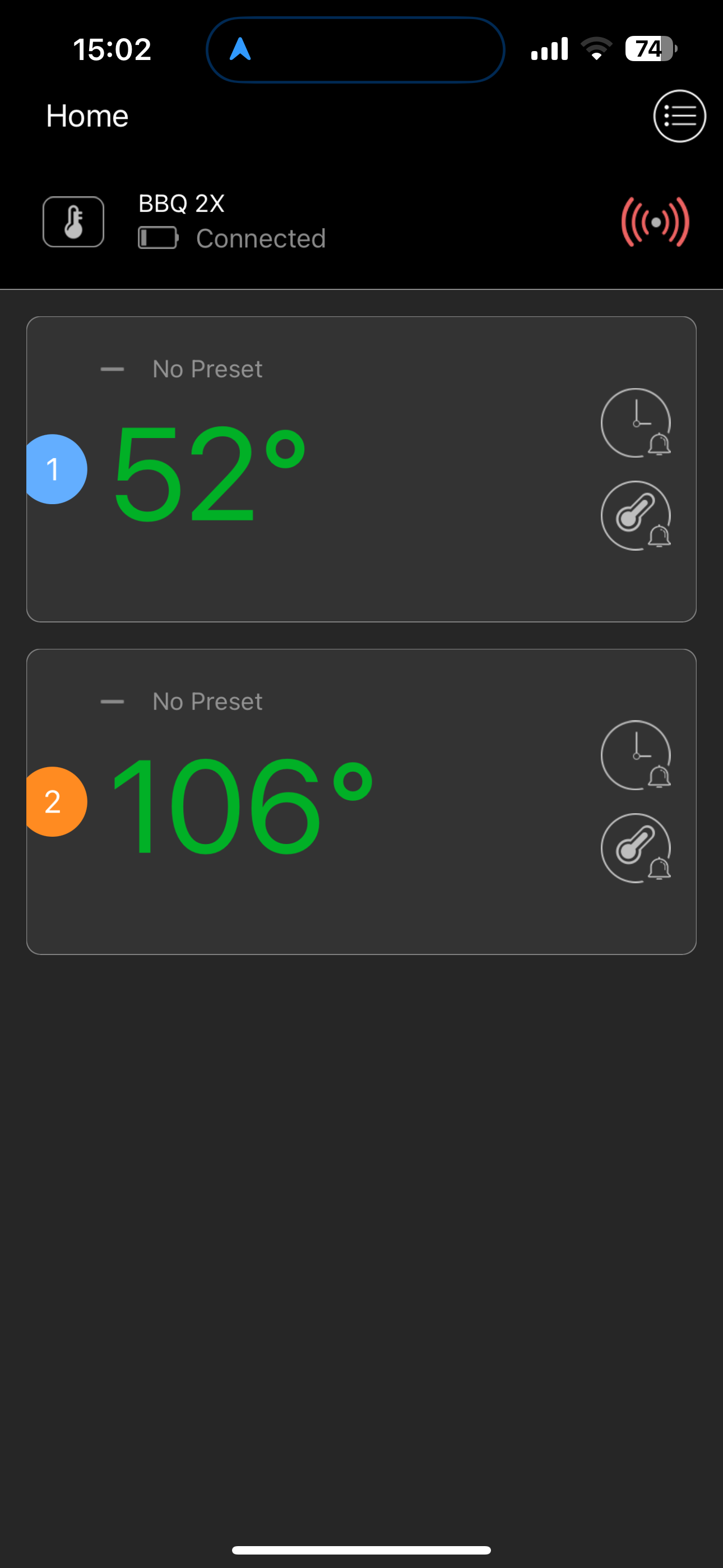
Task: Tap the location pill in the status bar
Action: point(355,49)
